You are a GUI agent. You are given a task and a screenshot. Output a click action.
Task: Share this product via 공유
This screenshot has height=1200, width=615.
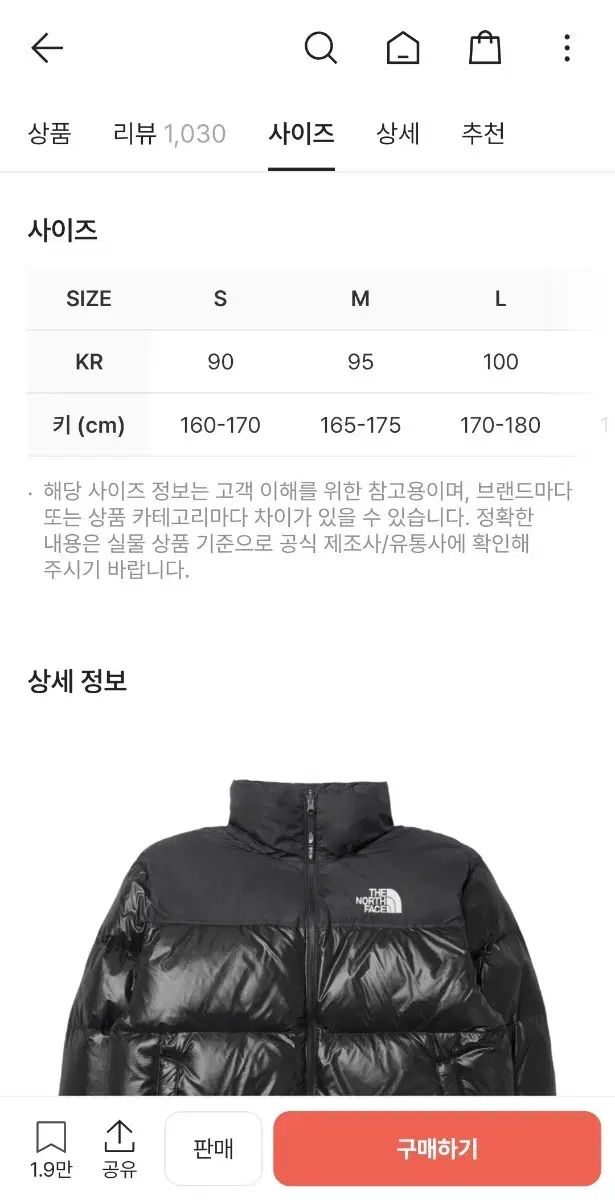click(x=119, y=1148)
